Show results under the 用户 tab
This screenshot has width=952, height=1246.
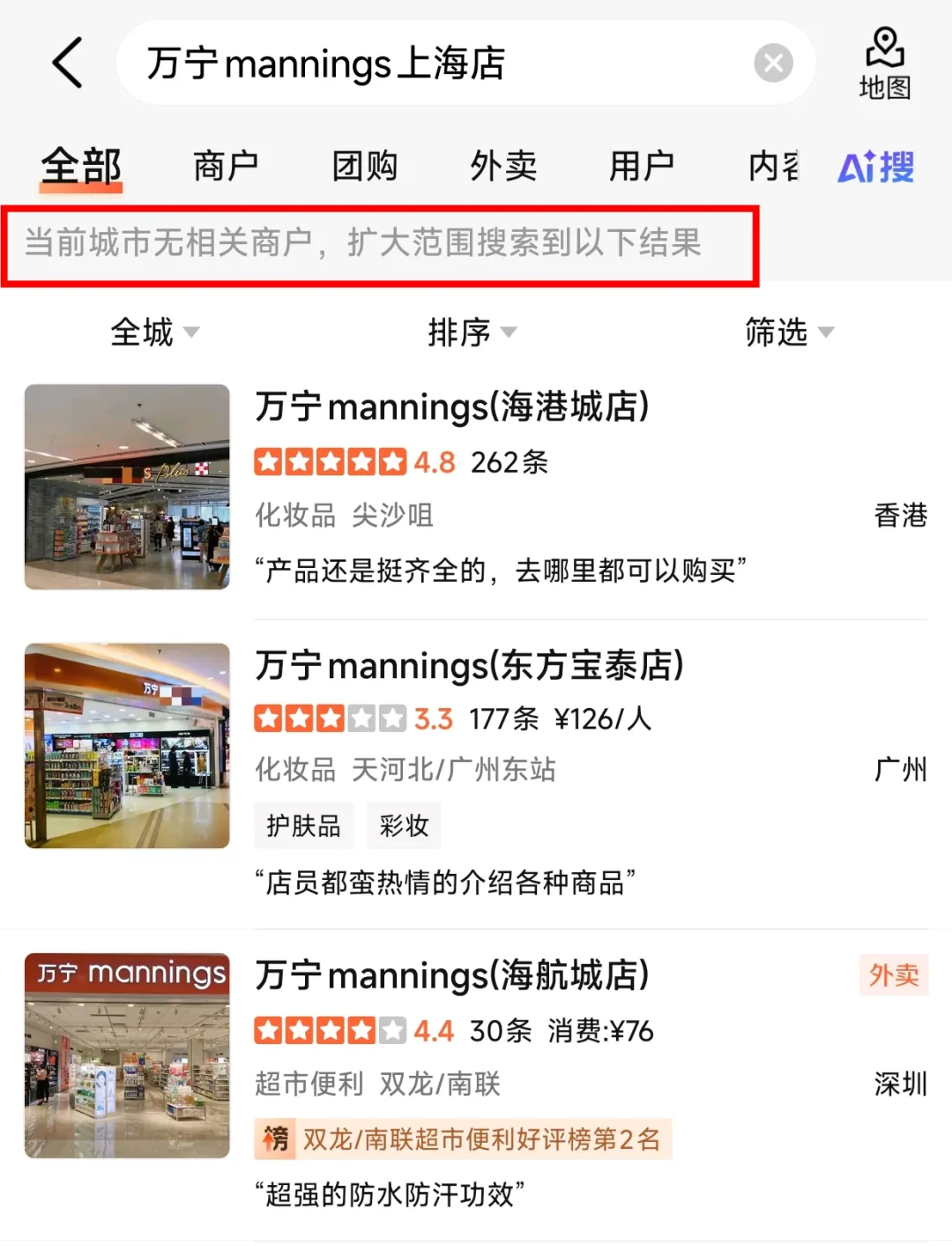tap(642, 166)
